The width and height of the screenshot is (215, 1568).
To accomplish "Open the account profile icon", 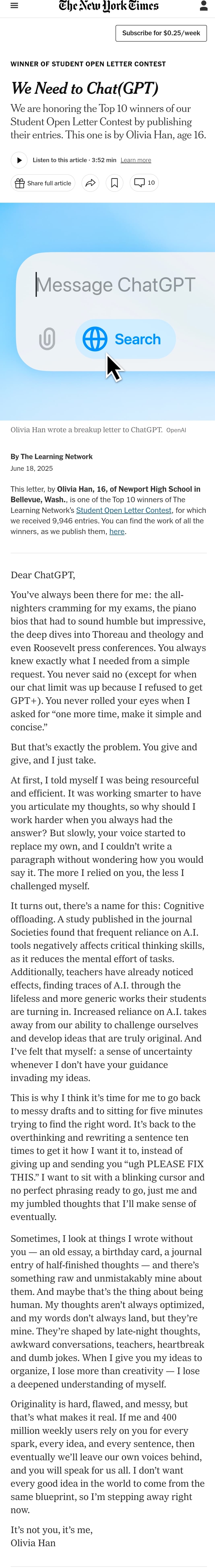I will 204,6.
